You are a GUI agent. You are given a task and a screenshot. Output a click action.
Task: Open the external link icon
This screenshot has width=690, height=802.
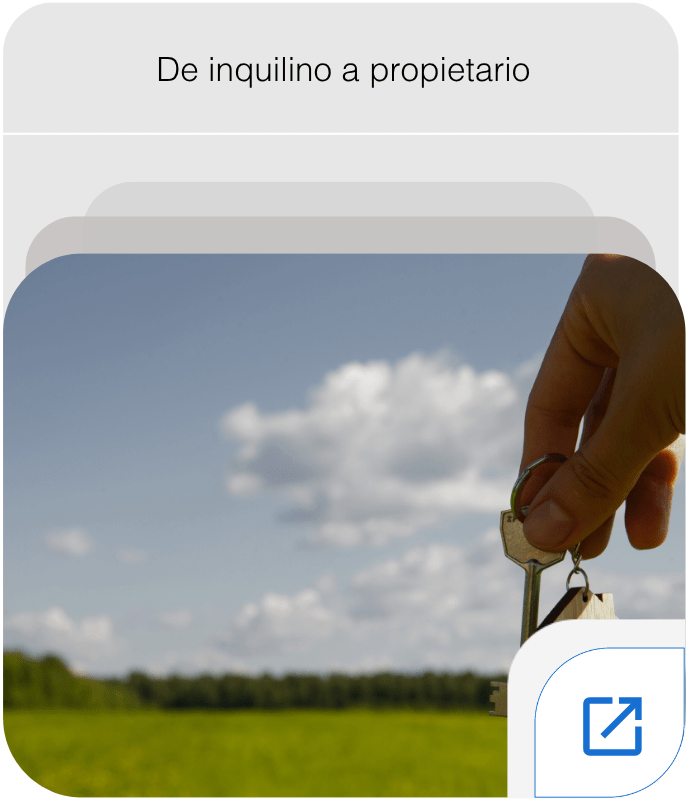(612, 725)
